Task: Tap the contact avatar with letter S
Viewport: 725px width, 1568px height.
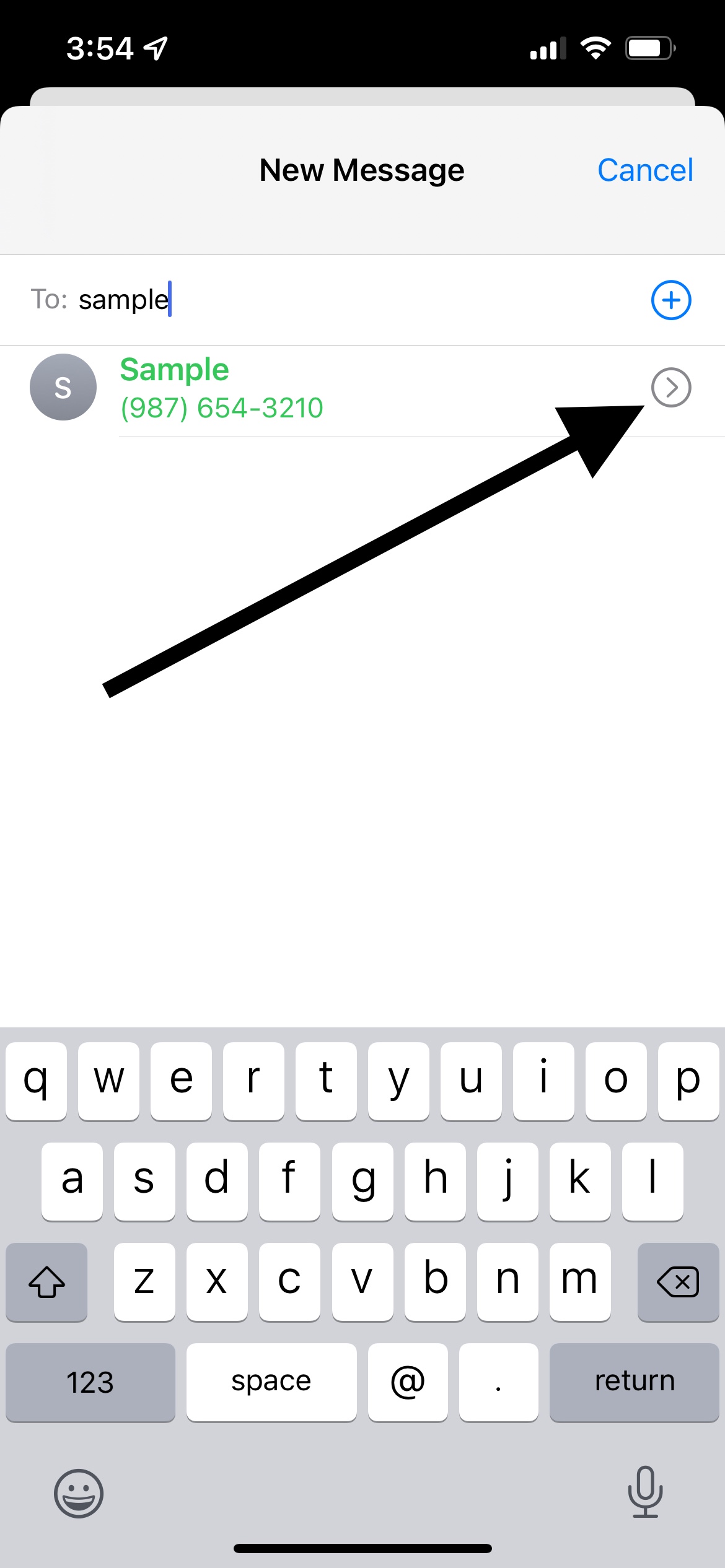Action: click(x=63, y=387)
